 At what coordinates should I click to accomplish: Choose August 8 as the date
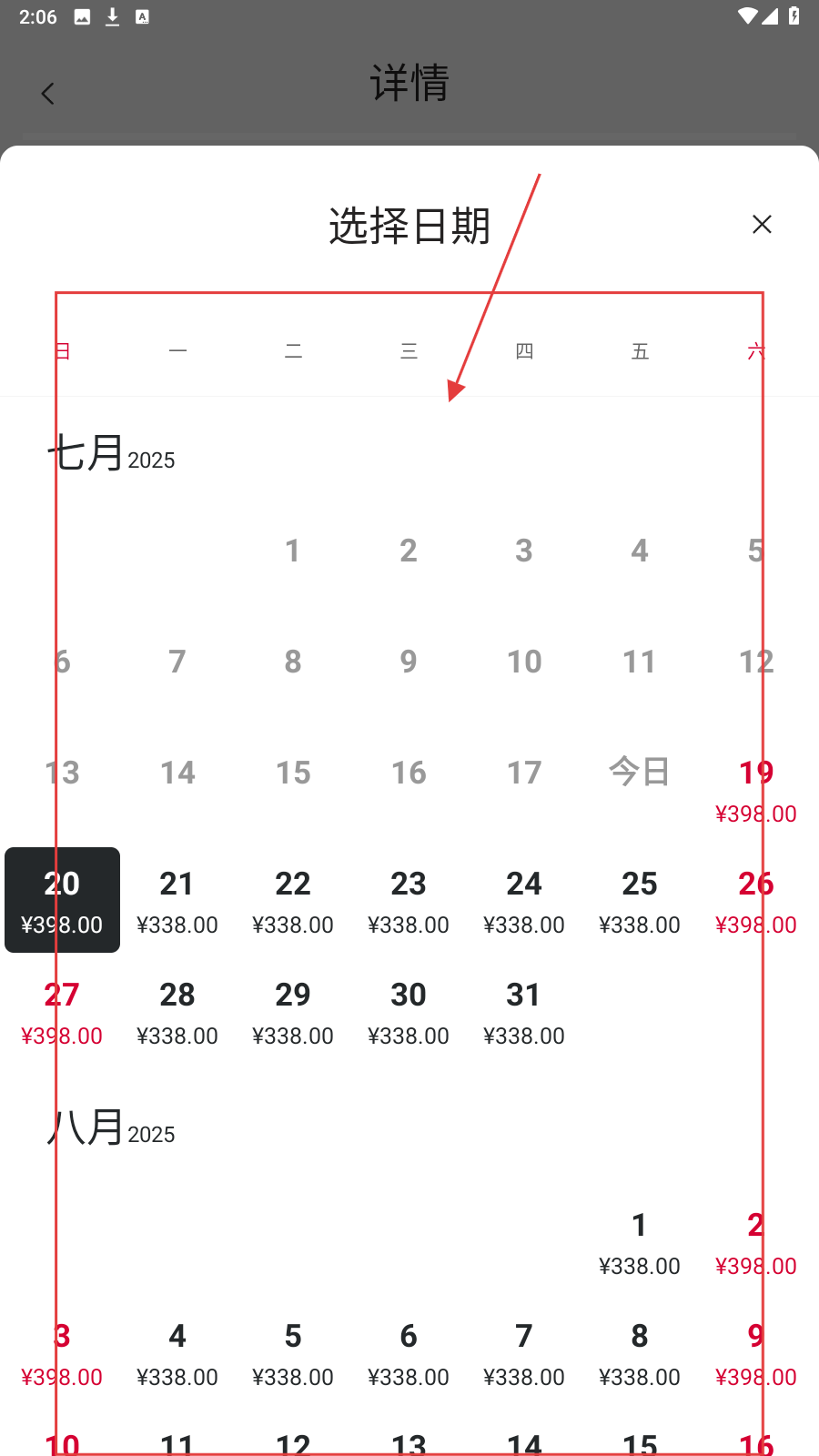pos(640,1353)
